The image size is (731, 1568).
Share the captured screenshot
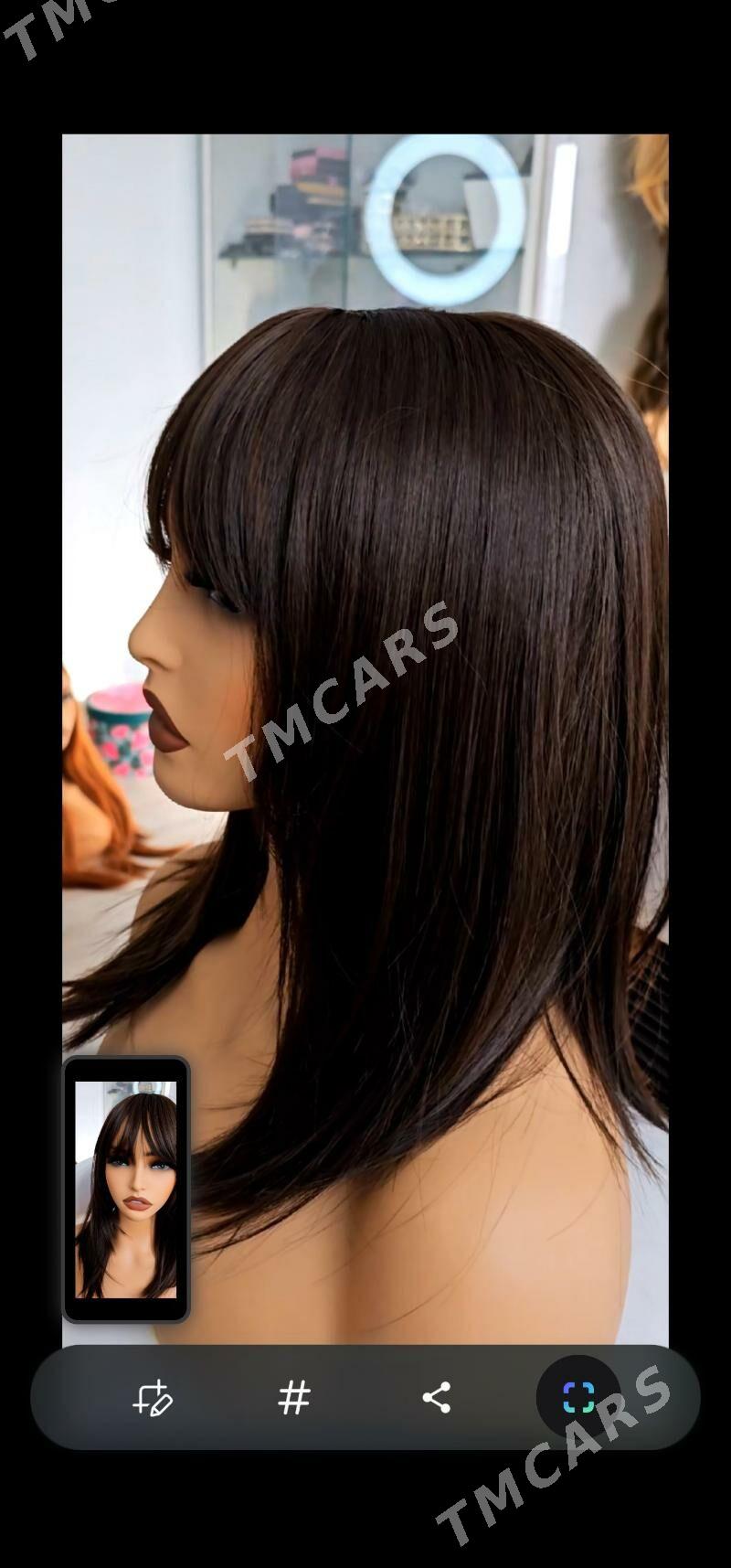pos(437,1398)
